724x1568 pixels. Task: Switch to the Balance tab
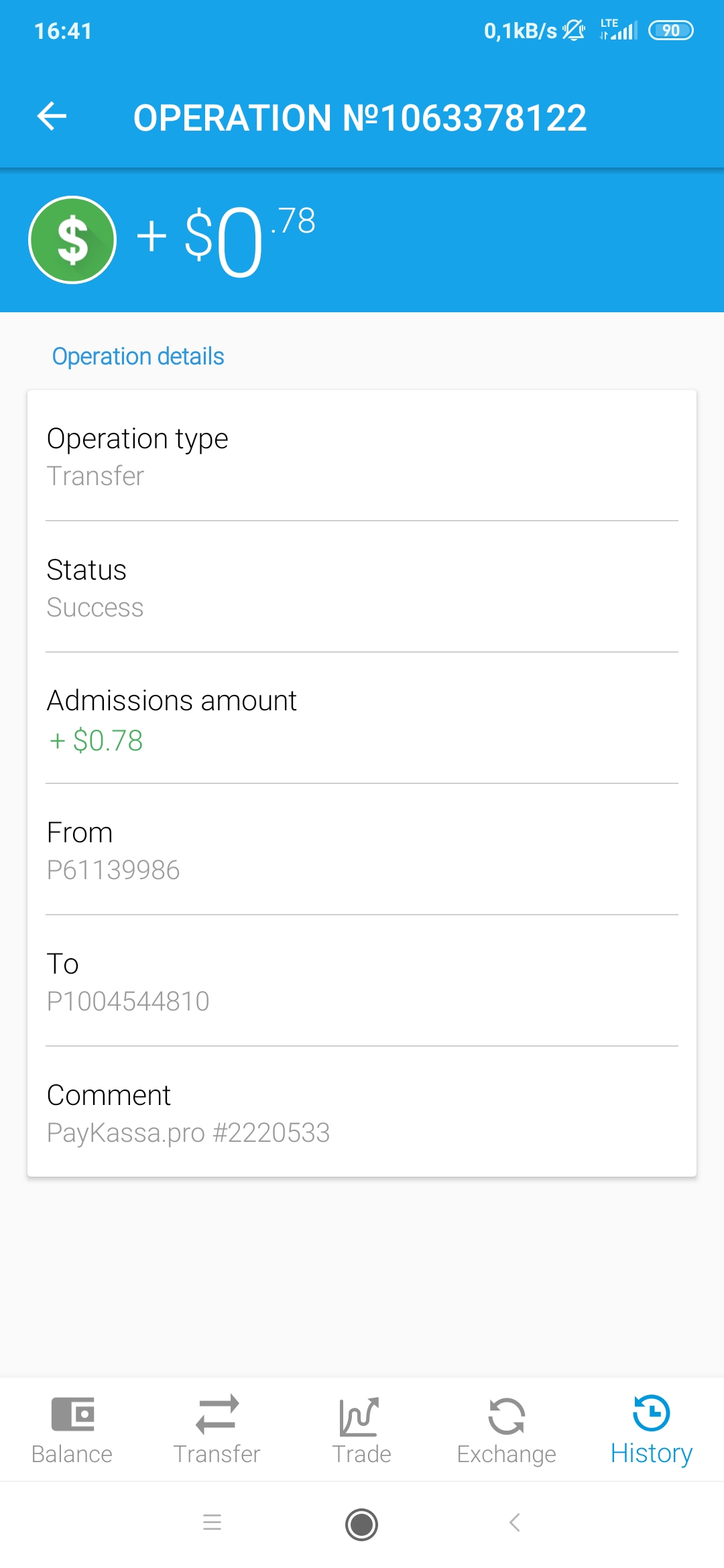pos(72,1430)
